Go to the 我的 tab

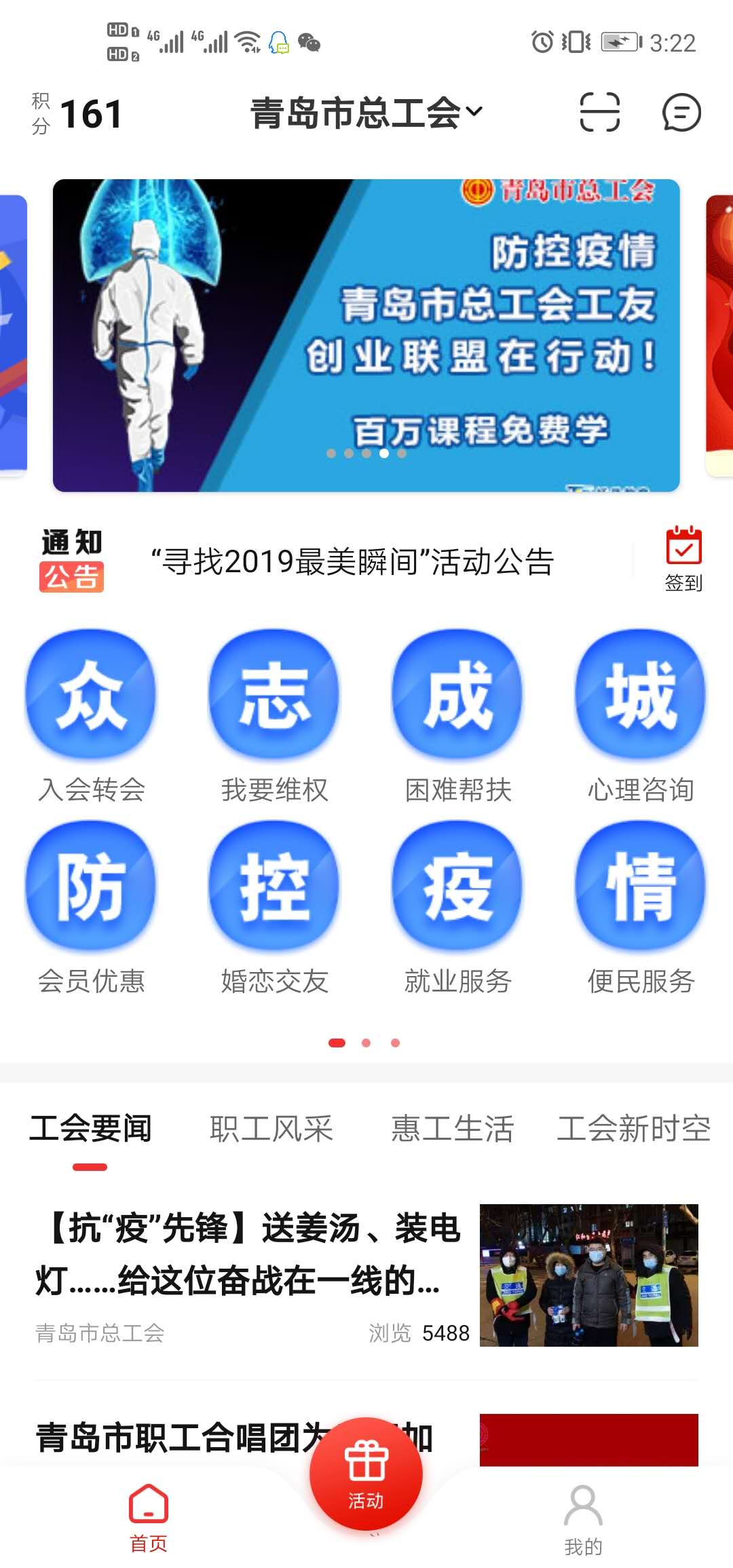[x=583, y=1519]
